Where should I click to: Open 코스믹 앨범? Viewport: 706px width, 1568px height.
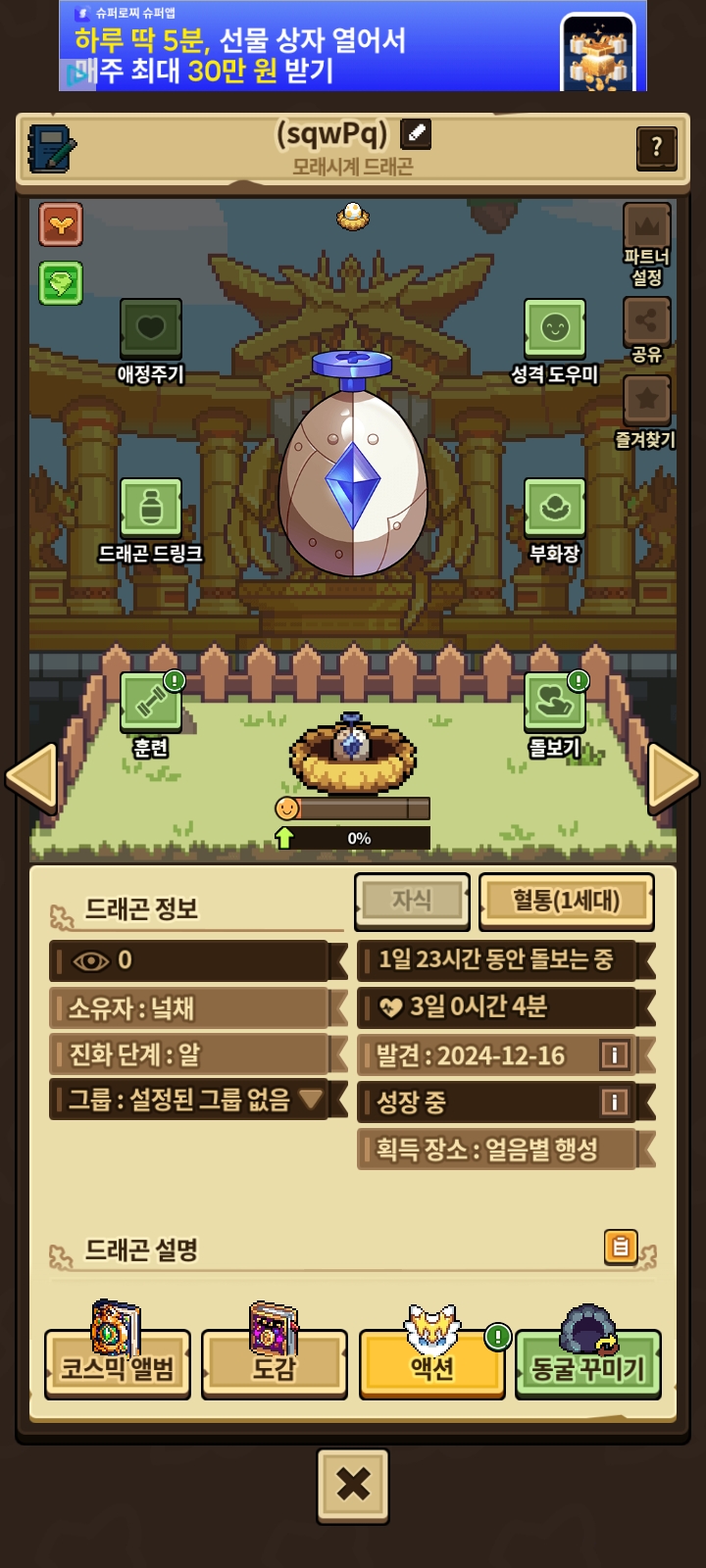pyautogui.click(x=118, y=1363)
